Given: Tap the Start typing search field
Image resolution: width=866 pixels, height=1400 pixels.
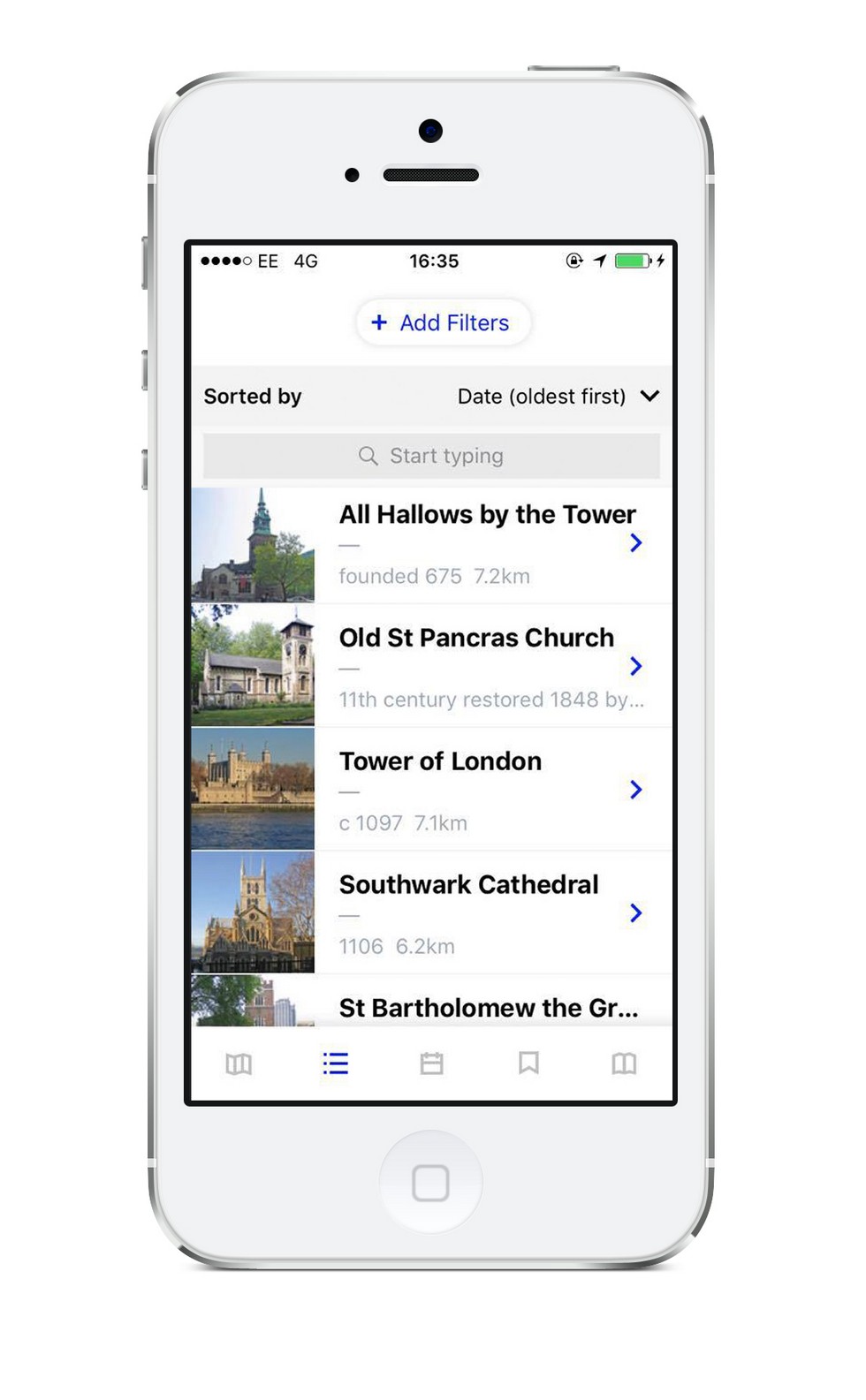Looking at the screenshot, I should click(x=431, y=456).
